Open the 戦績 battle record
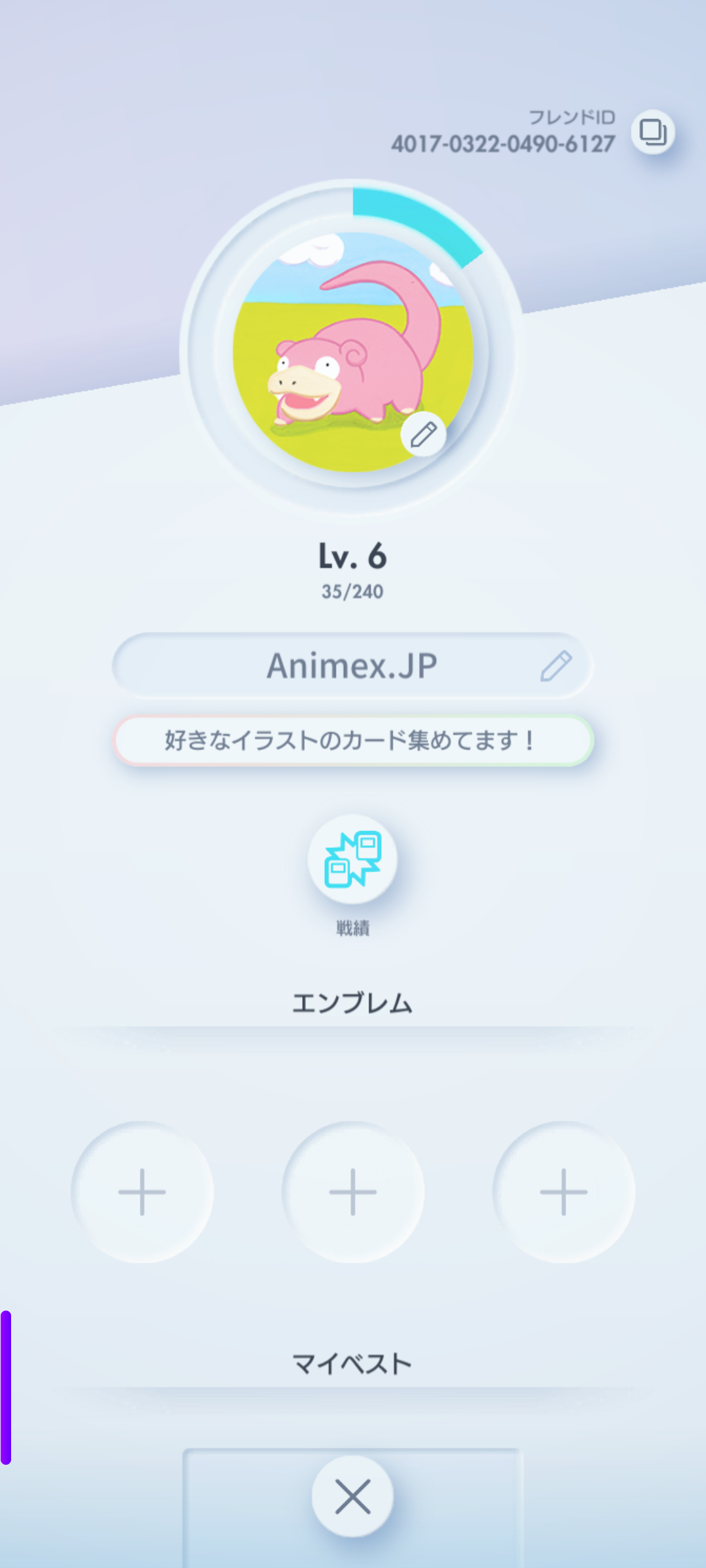Image resolution: width=706 pixels, height=1568 pixels. click(x=353, y=860)
